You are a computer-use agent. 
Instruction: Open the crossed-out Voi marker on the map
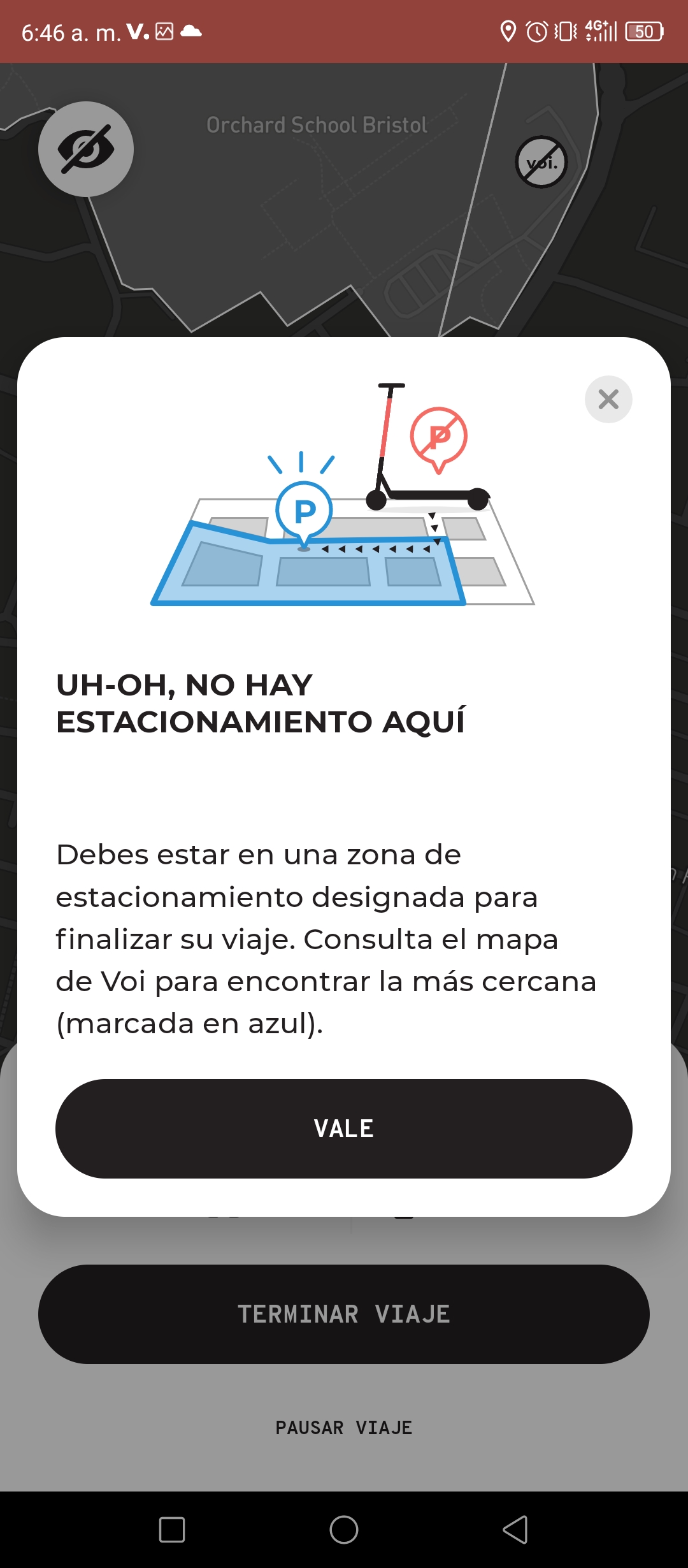(541, 162)
